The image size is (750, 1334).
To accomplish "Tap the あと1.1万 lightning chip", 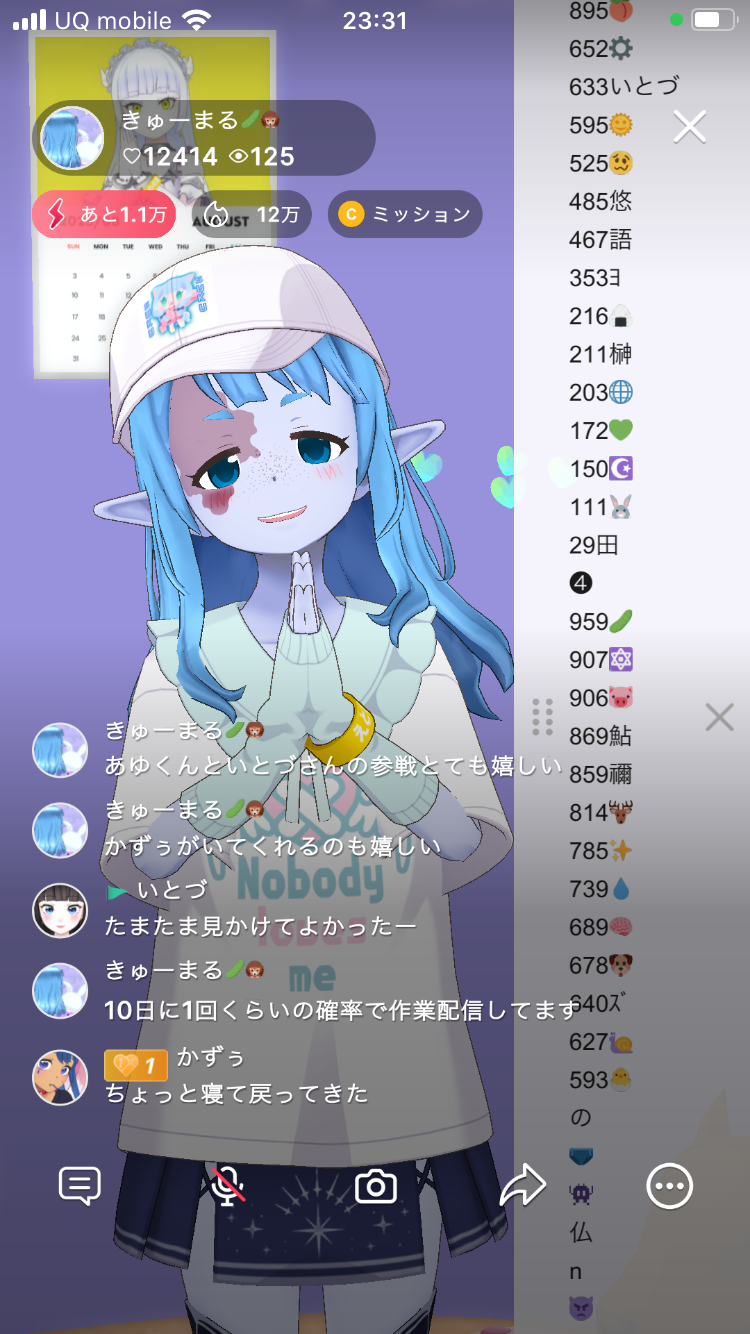I will 104,214.
